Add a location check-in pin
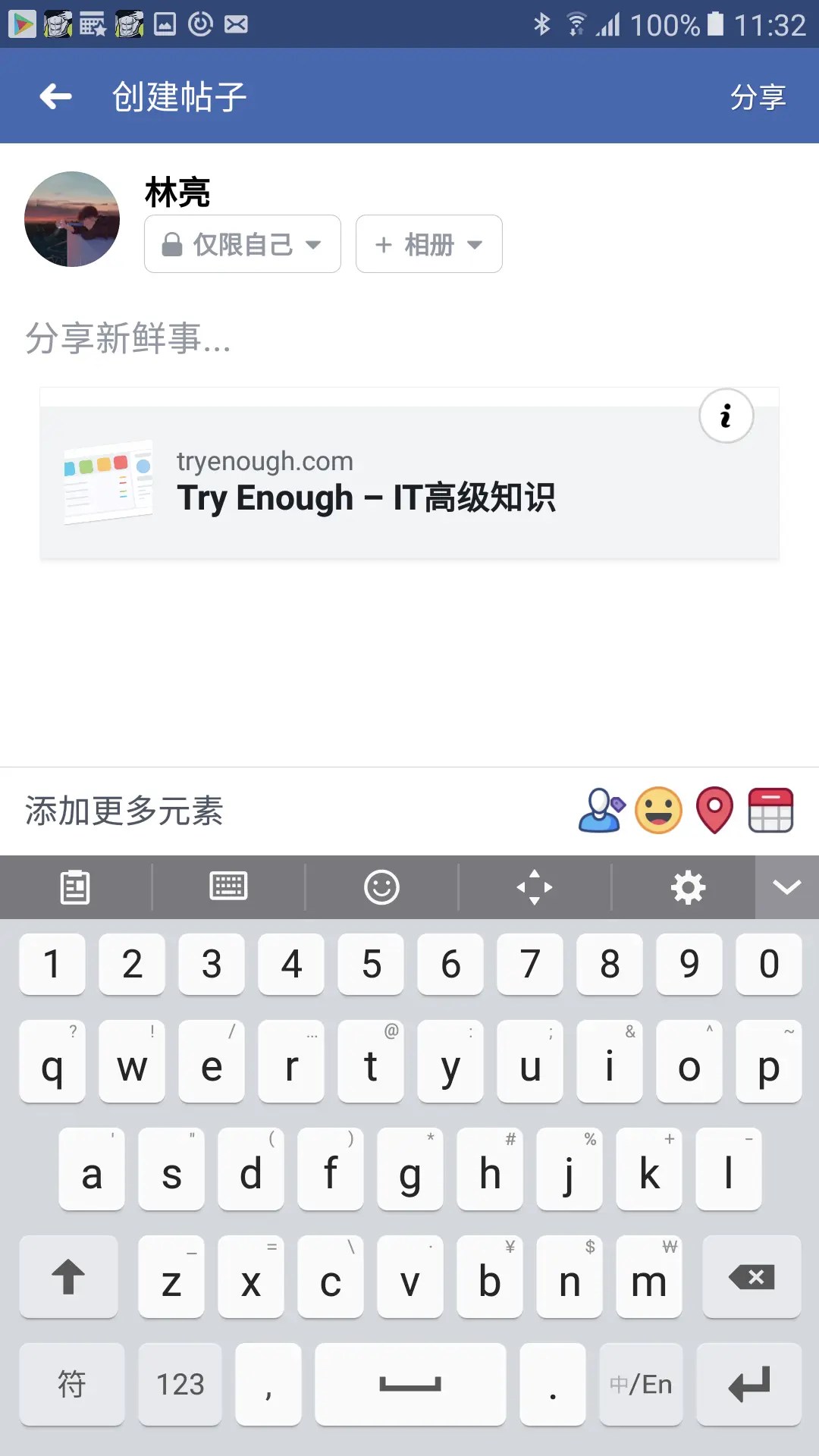Image resolution: width=819 pixels, height=1456 pixels. (x=714, y=811)
